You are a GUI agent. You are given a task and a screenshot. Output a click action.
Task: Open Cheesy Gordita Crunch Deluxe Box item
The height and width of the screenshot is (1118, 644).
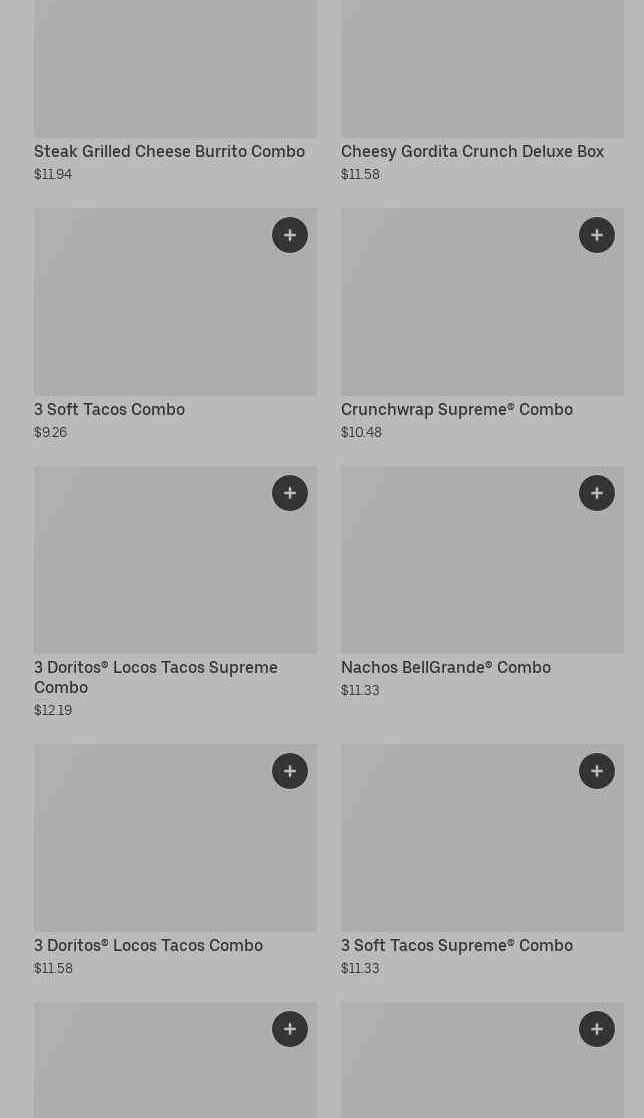(x=472, y=152)
